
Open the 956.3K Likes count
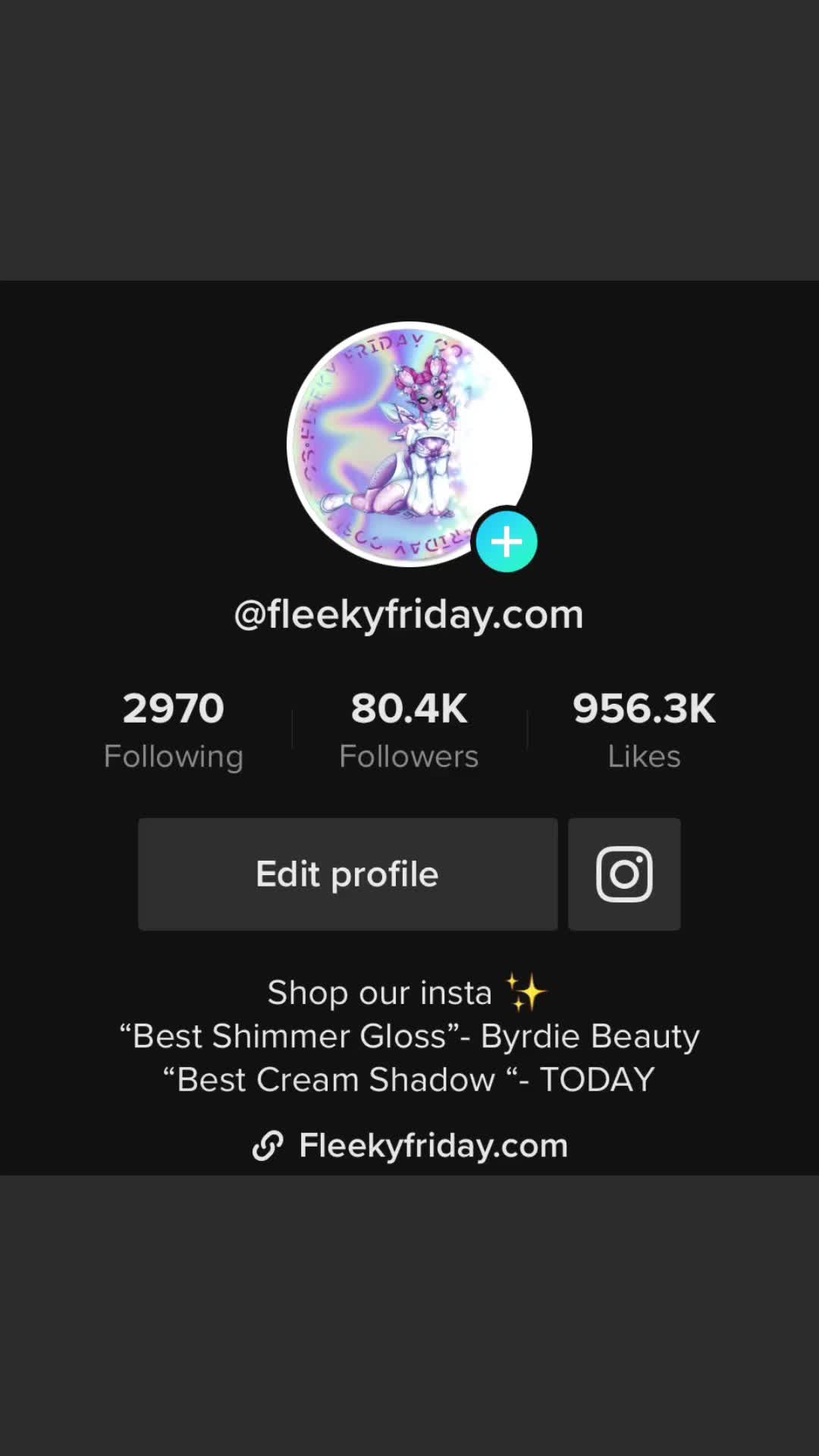coord(644,730)
